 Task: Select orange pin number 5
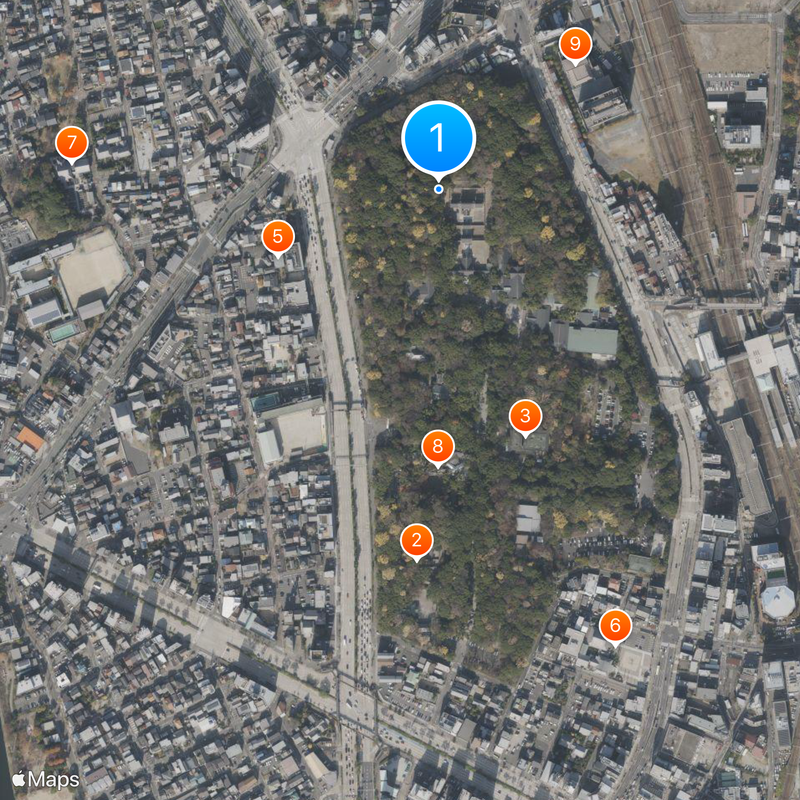[x=278, y=237]
